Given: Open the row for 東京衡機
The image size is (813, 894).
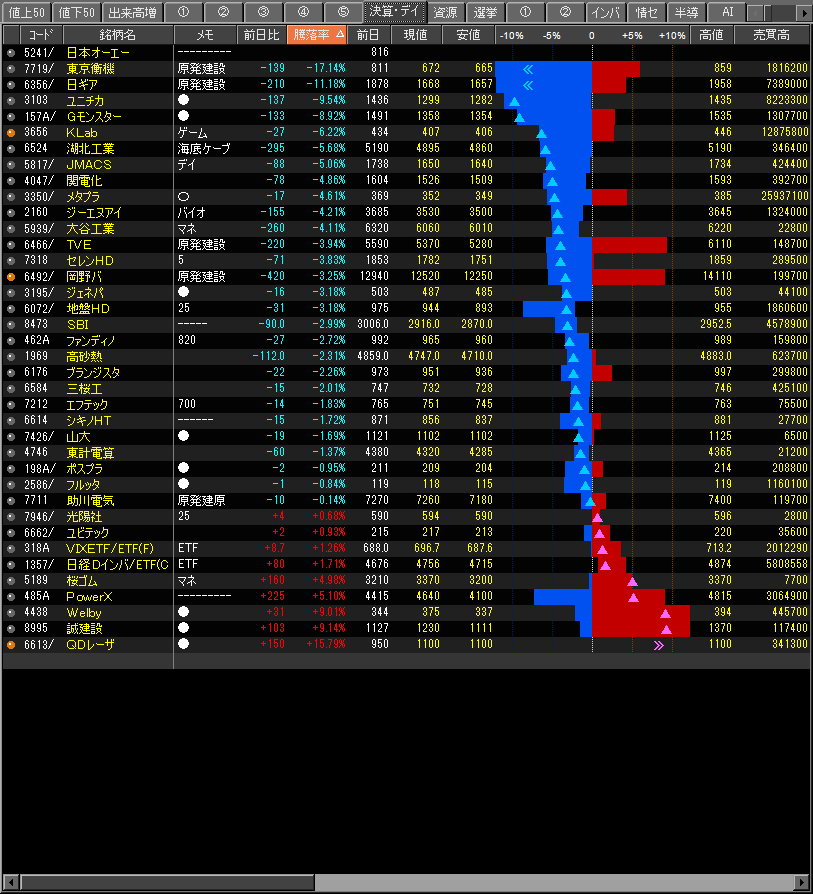Looking at the screenshot, I should [90, 68].
